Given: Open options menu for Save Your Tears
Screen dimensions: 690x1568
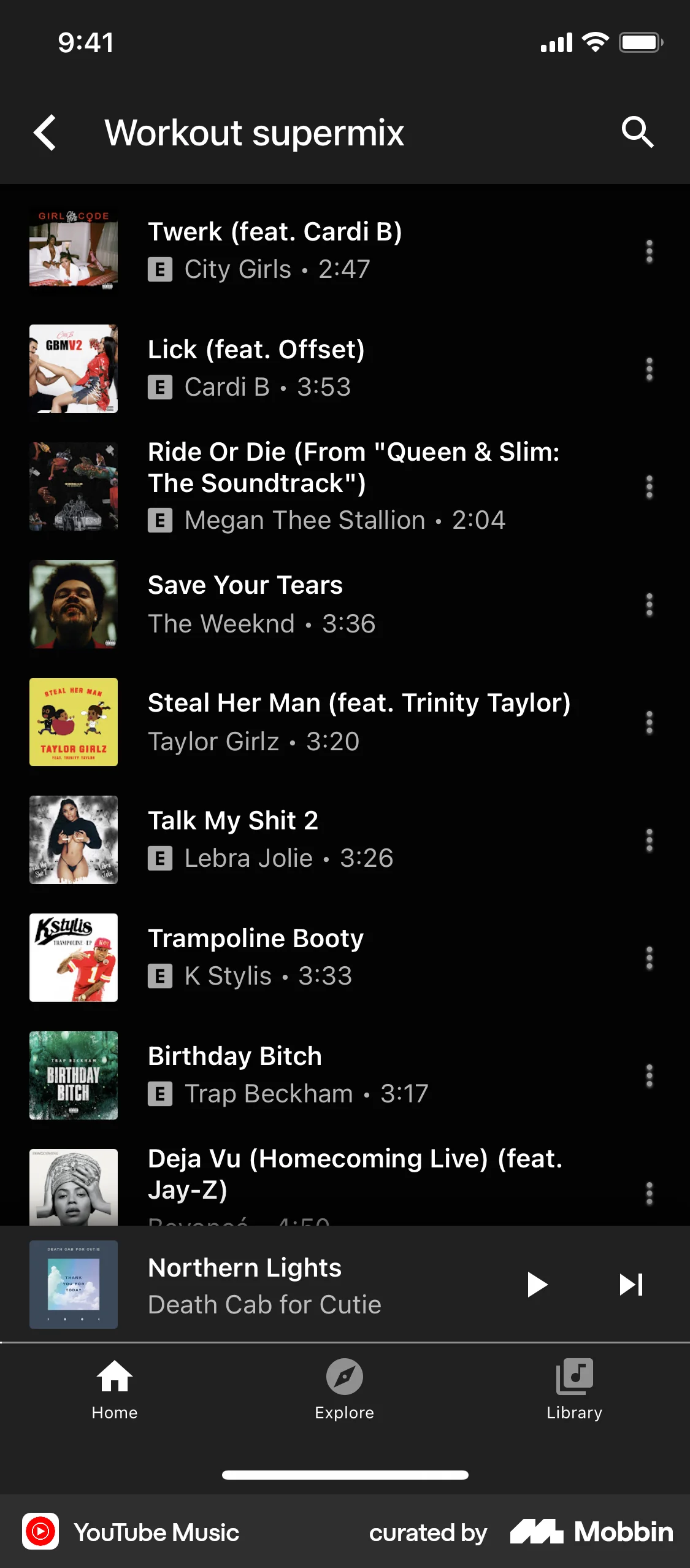Looking at the screenshot, I should [x=648, y=604].
